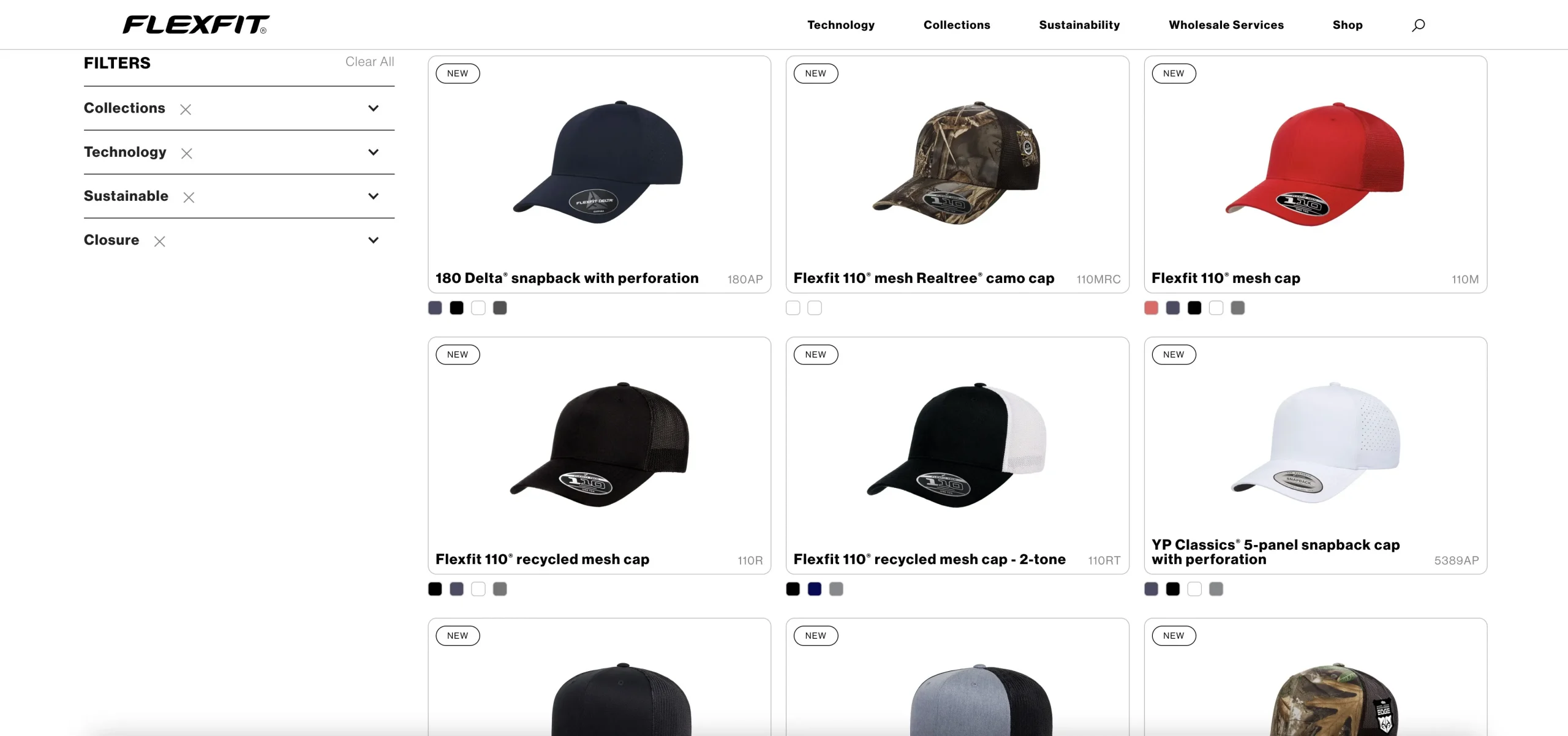The image size is (1568, 736).
Task: Open Wholesale Services
Action: (1226, 25)
